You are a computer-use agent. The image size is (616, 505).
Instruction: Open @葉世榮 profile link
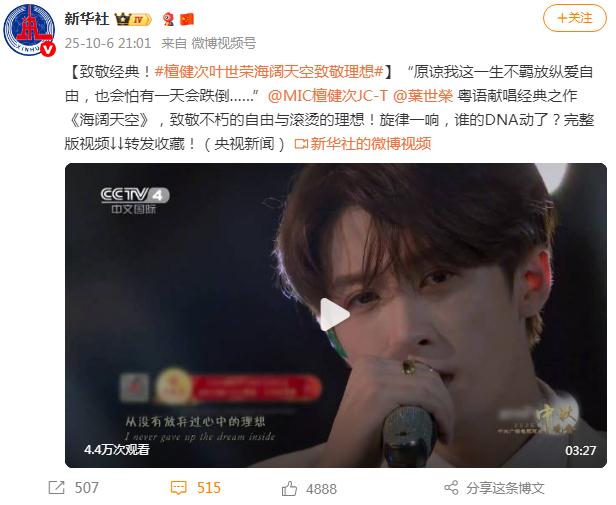[x=422, y=95]
